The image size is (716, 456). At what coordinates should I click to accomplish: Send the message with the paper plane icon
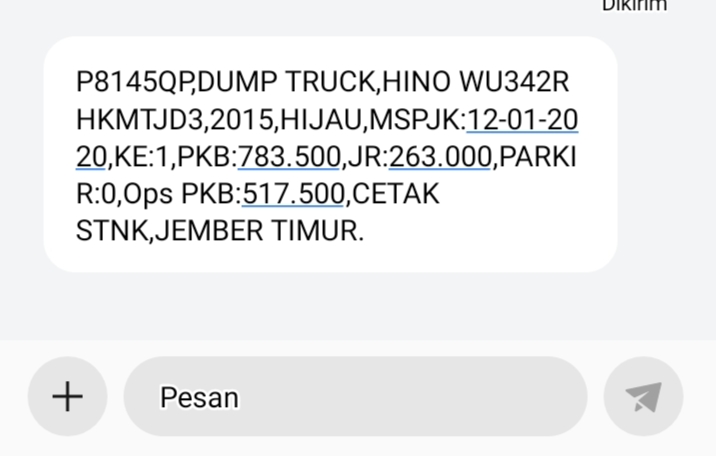643,397
